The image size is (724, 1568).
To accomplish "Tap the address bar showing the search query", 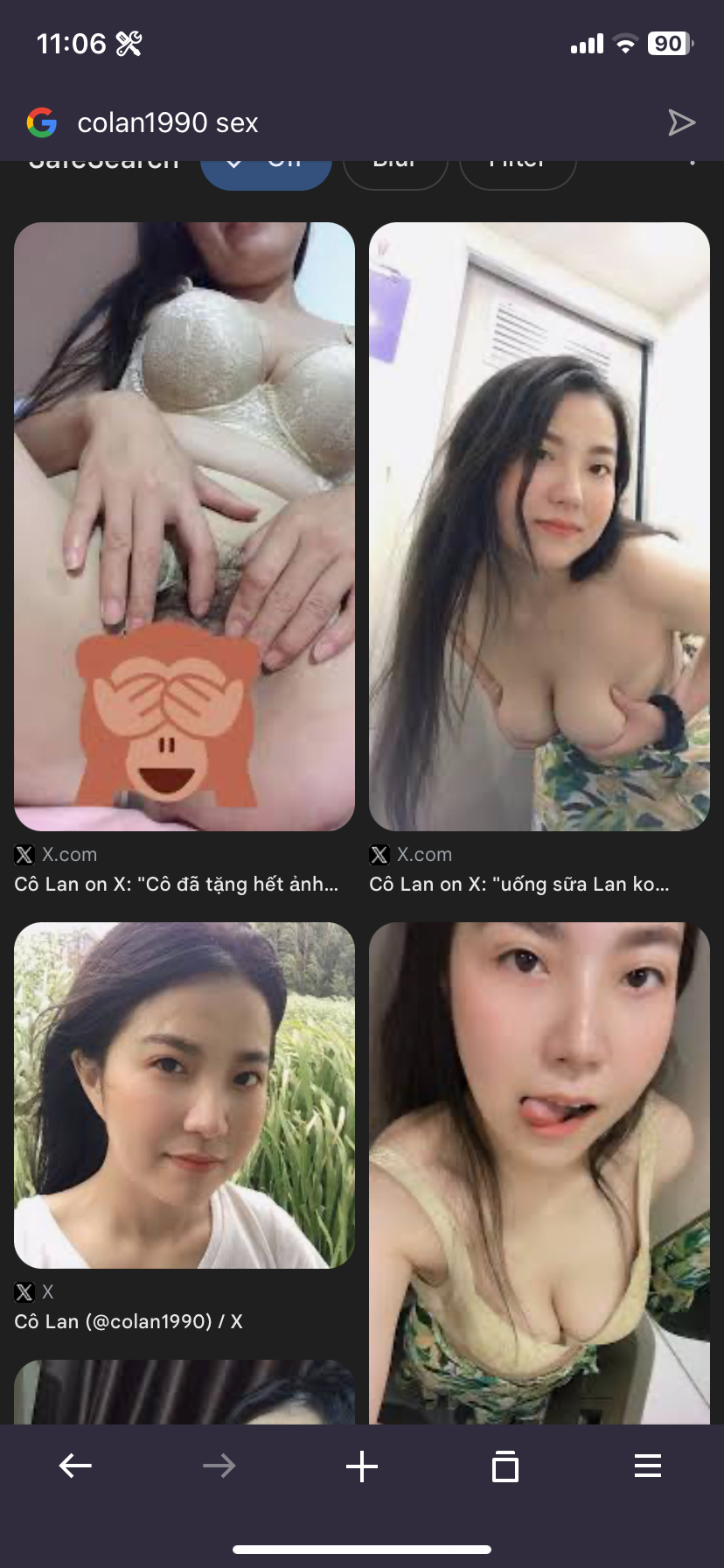I will click(x=350, y=122).
